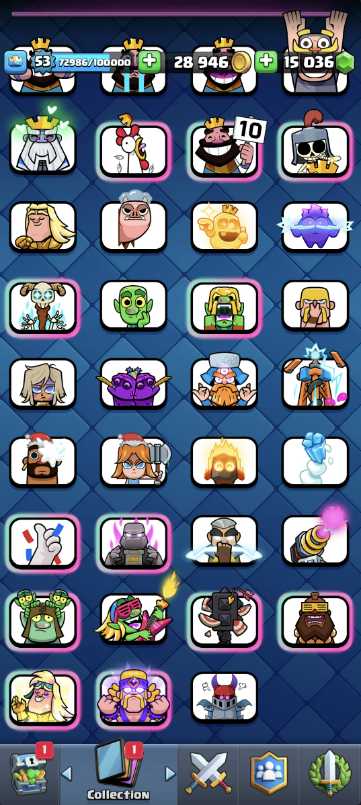Image resolution: width=361 pixels, height=805 pixels.
Task: Open the shop chest tab
Action: (x=29, y=774)
